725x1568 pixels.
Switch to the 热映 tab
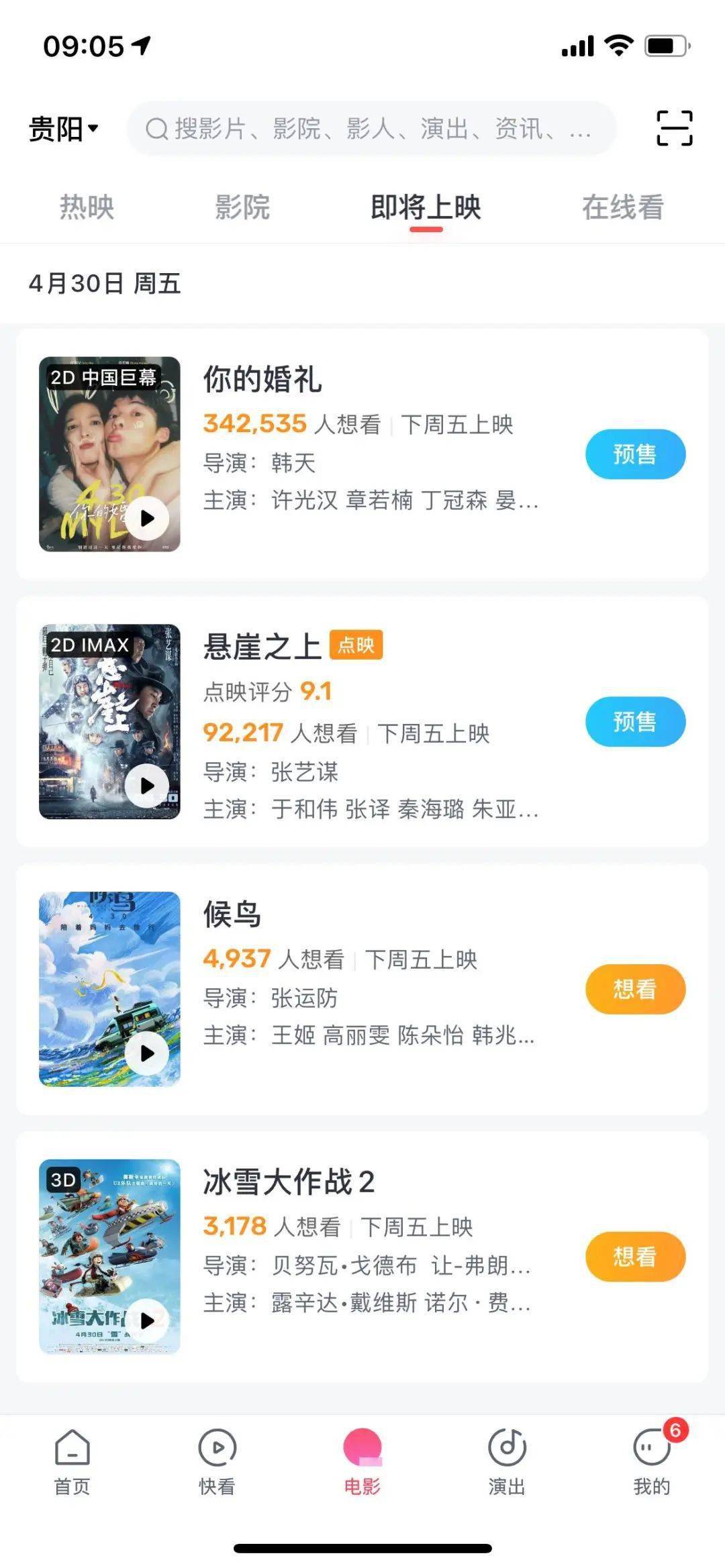pyautogui.click(x=87, y=207)
